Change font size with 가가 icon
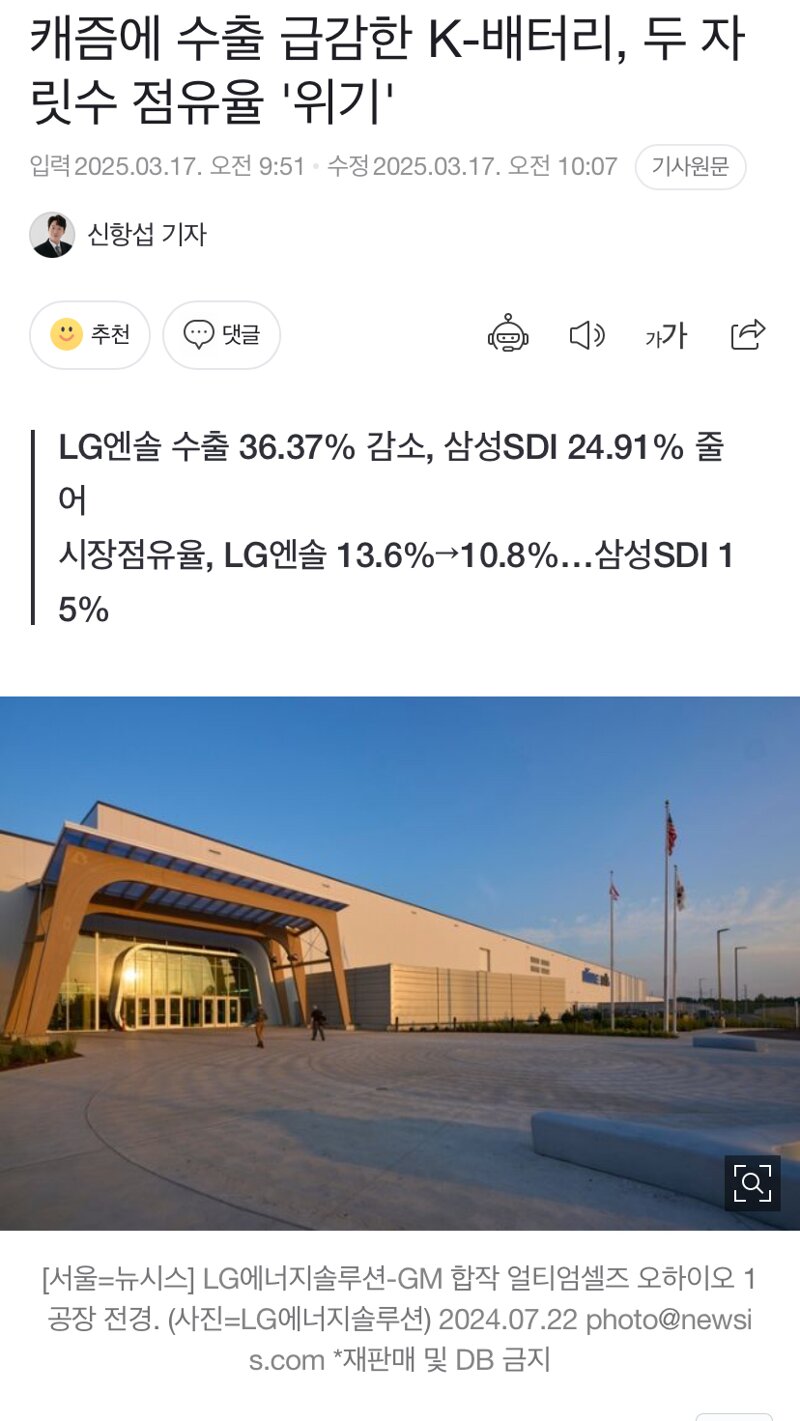800x1421 pixels. 666,336
